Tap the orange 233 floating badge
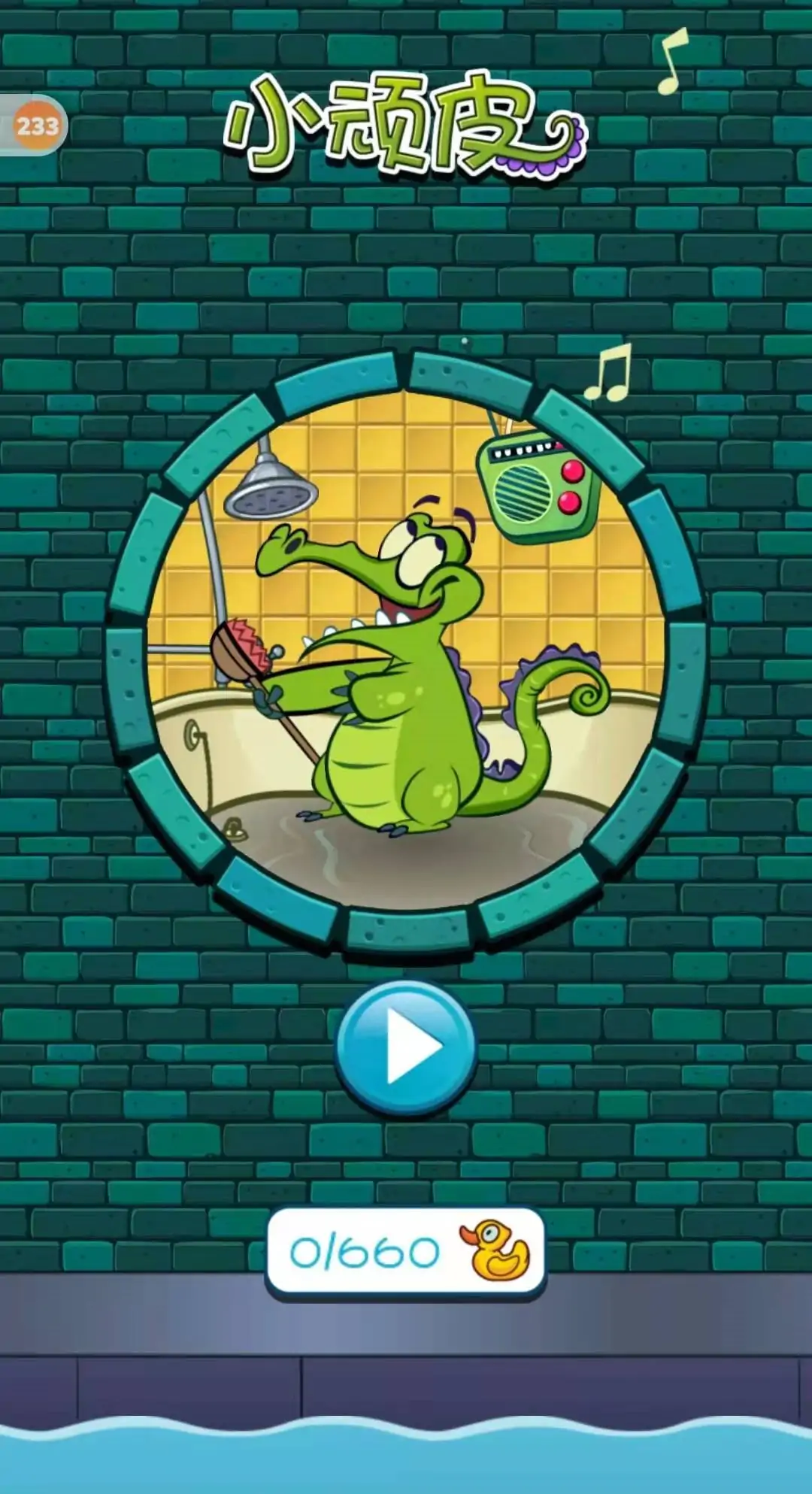The height and width of the screenshot is (1494, 812). [x=36, y=126]
